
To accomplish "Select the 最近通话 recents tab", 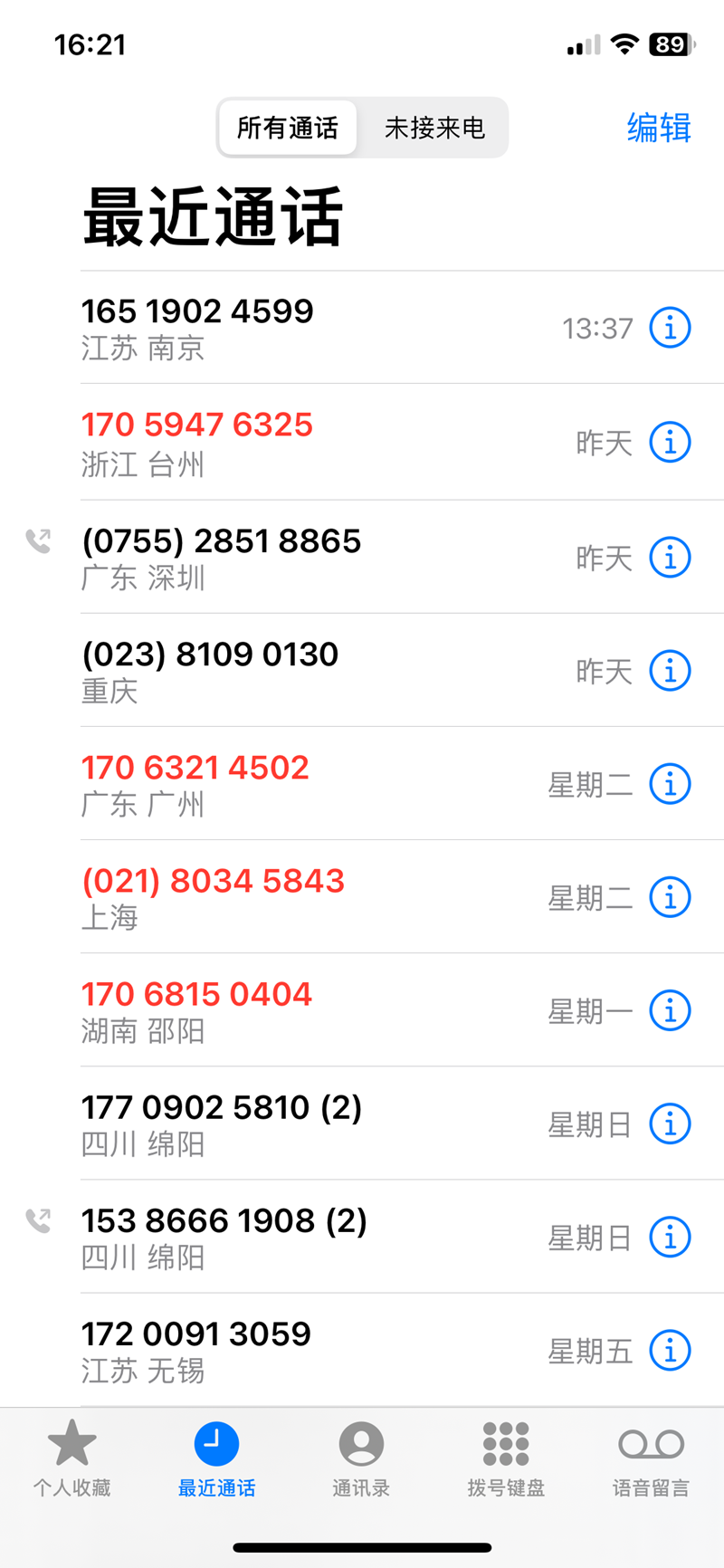I will (x=216, y=1458).
